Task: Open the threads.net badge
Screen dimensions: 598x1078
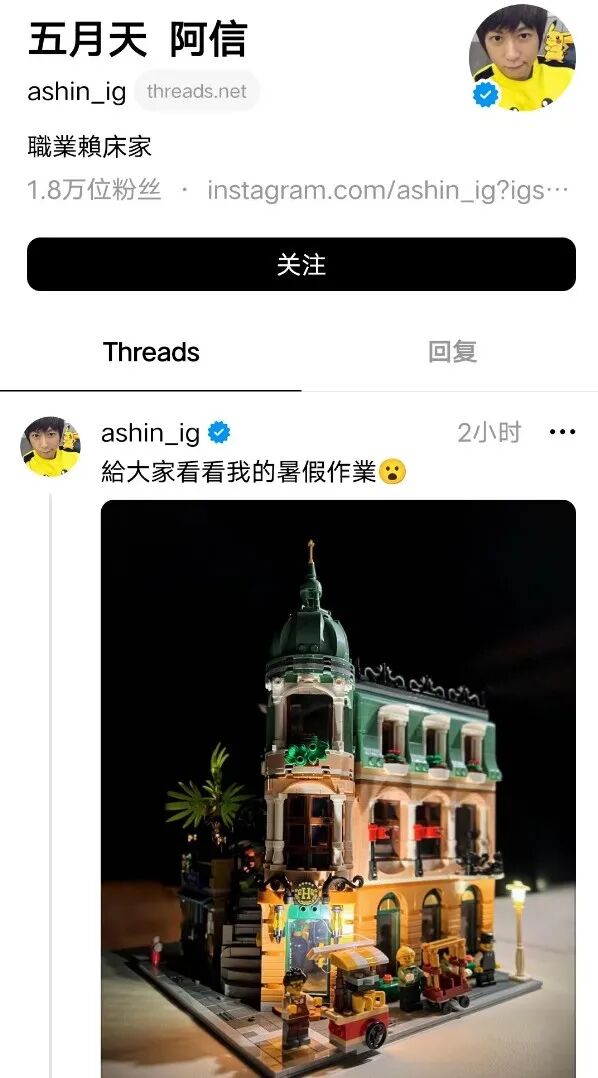Action: [x=197, y=91]
